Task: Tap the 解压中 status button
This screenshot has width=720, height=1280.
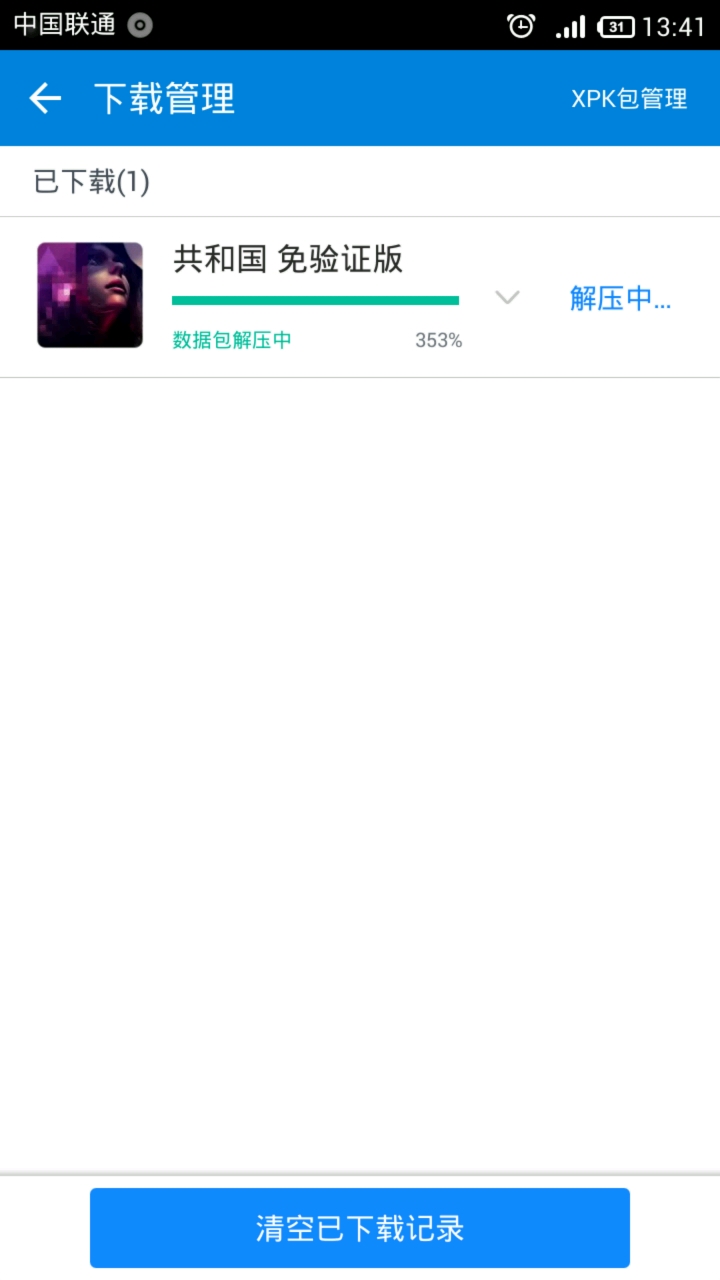Action: (620, 298)
